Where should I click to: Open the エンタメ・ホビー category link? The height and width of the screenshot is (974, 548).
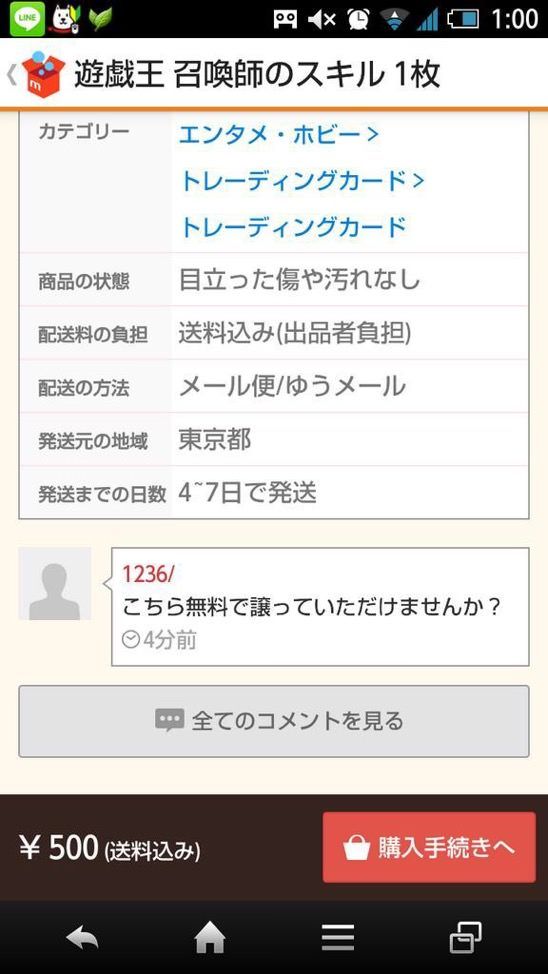(278, 134)
